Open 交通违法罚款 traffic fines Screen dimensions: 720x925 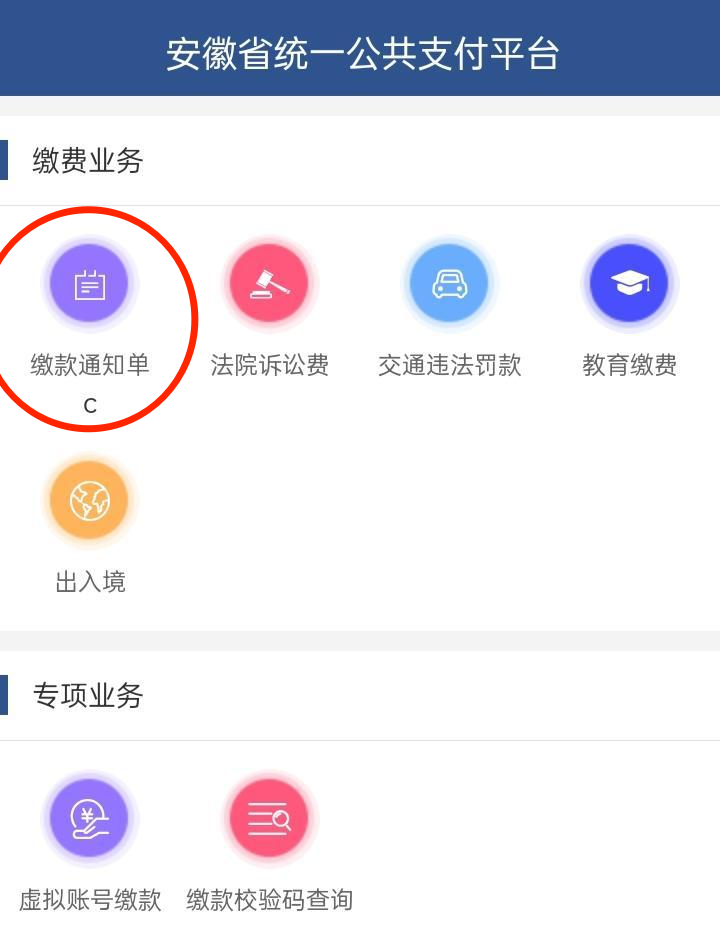coord(450,285)
